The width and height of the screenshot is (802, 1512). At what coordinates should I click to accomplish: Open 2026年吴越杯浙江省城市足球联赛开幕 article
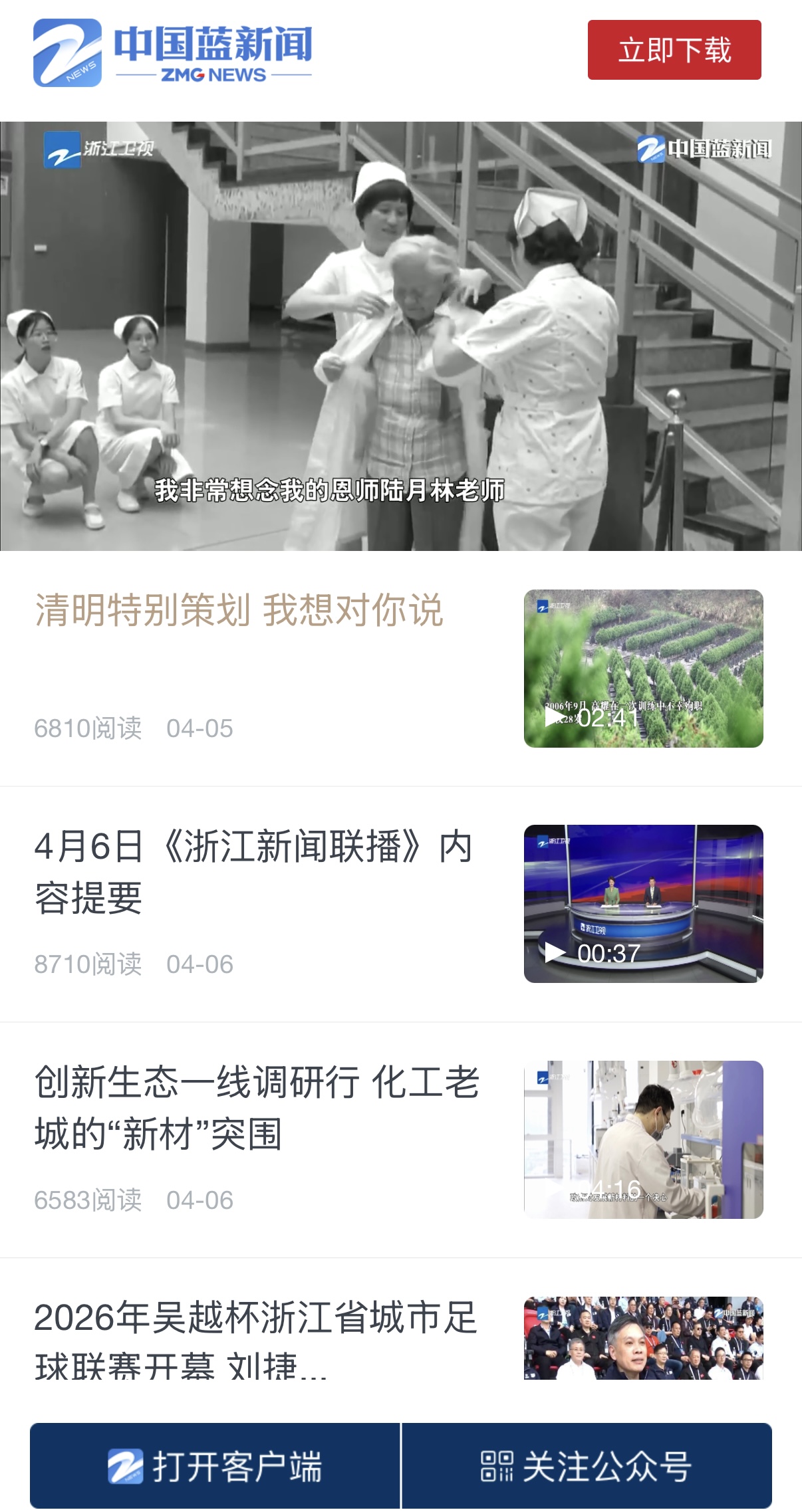[x=256, y=1337]
